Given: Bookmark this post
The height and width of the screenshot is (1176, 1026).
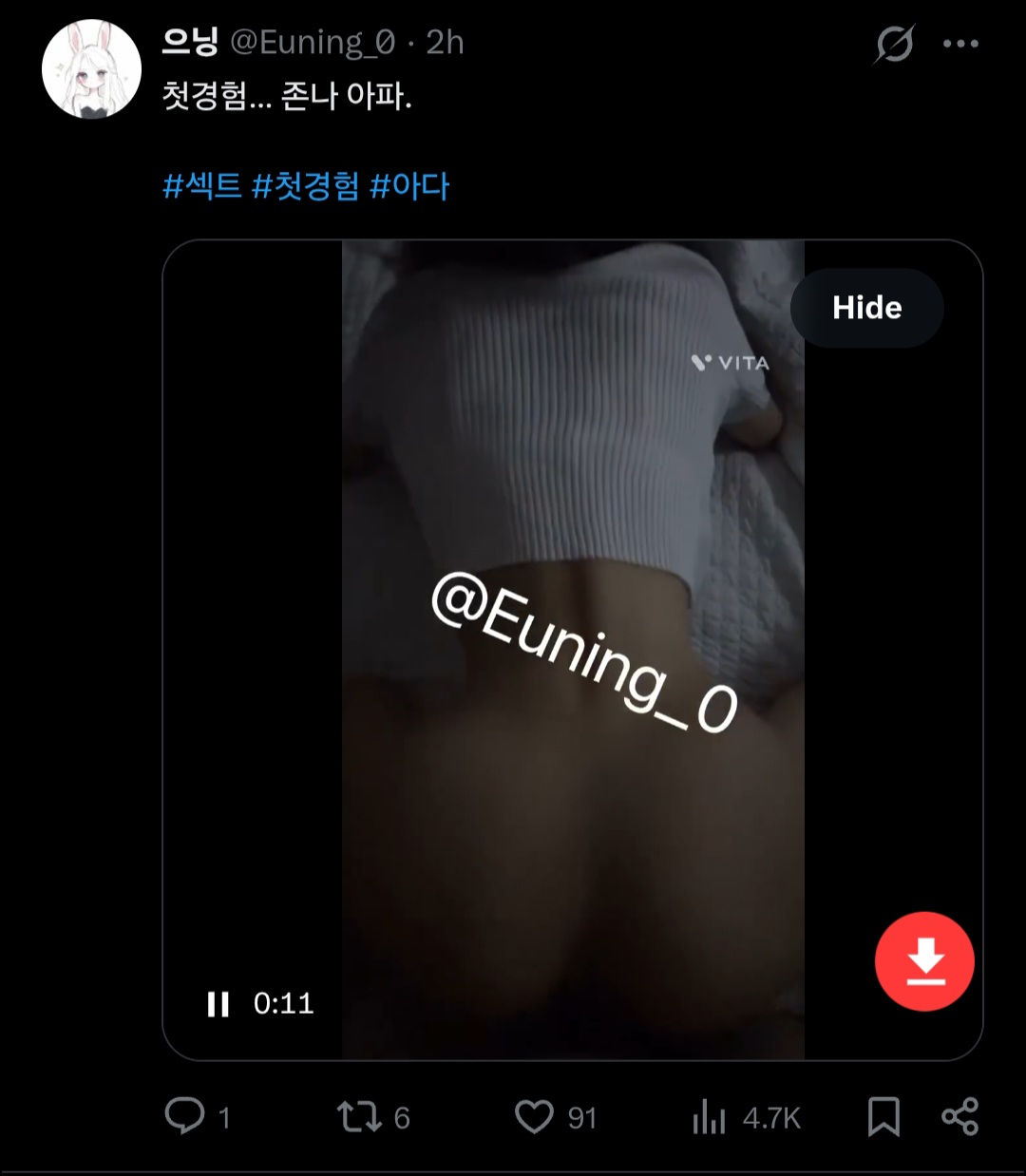Looking at the screenshot, I should (883, 1116).
